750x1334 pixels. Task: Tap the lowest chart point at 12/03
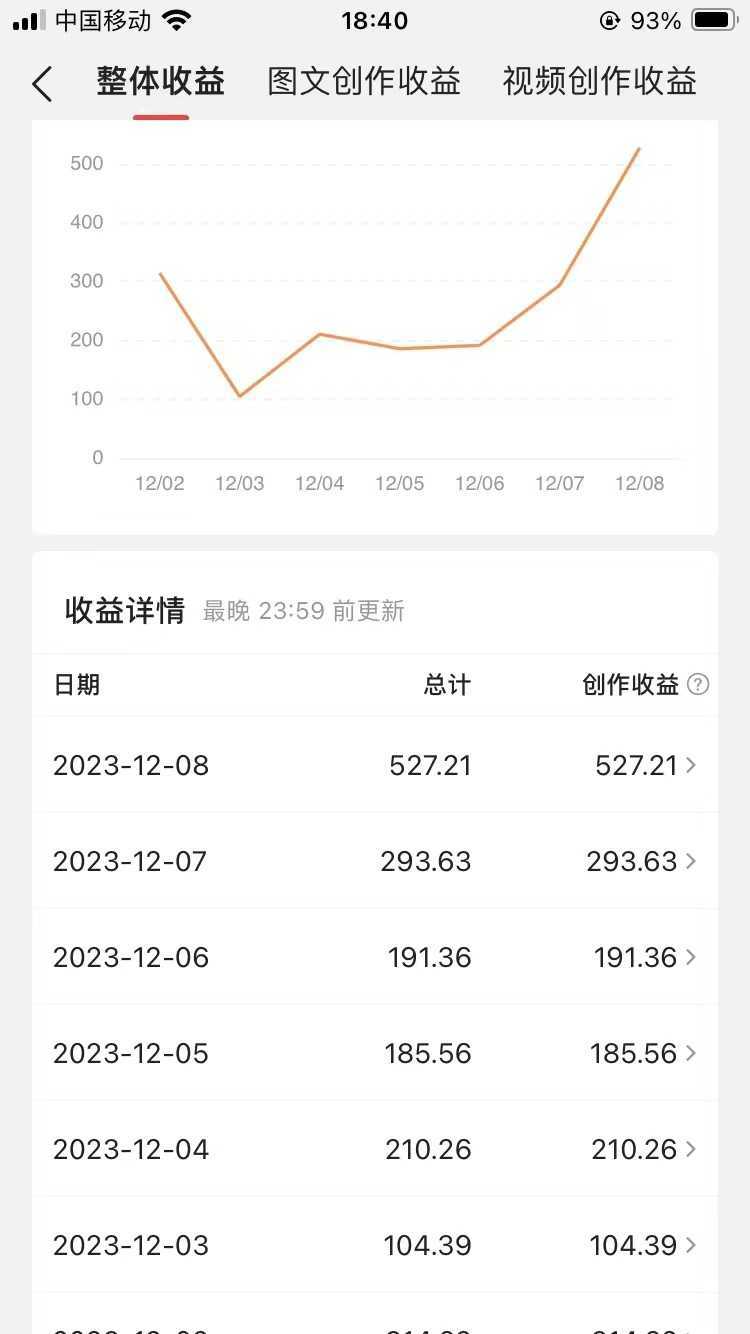click(240, 394)
